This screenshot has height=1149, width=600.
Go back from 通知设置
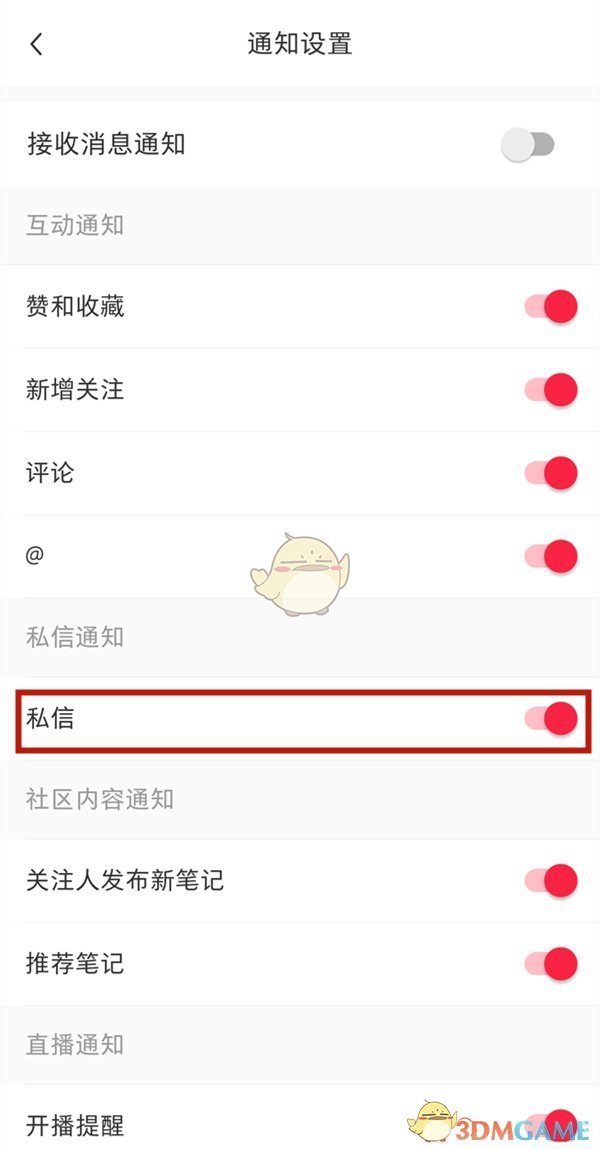tap(37, 44)
